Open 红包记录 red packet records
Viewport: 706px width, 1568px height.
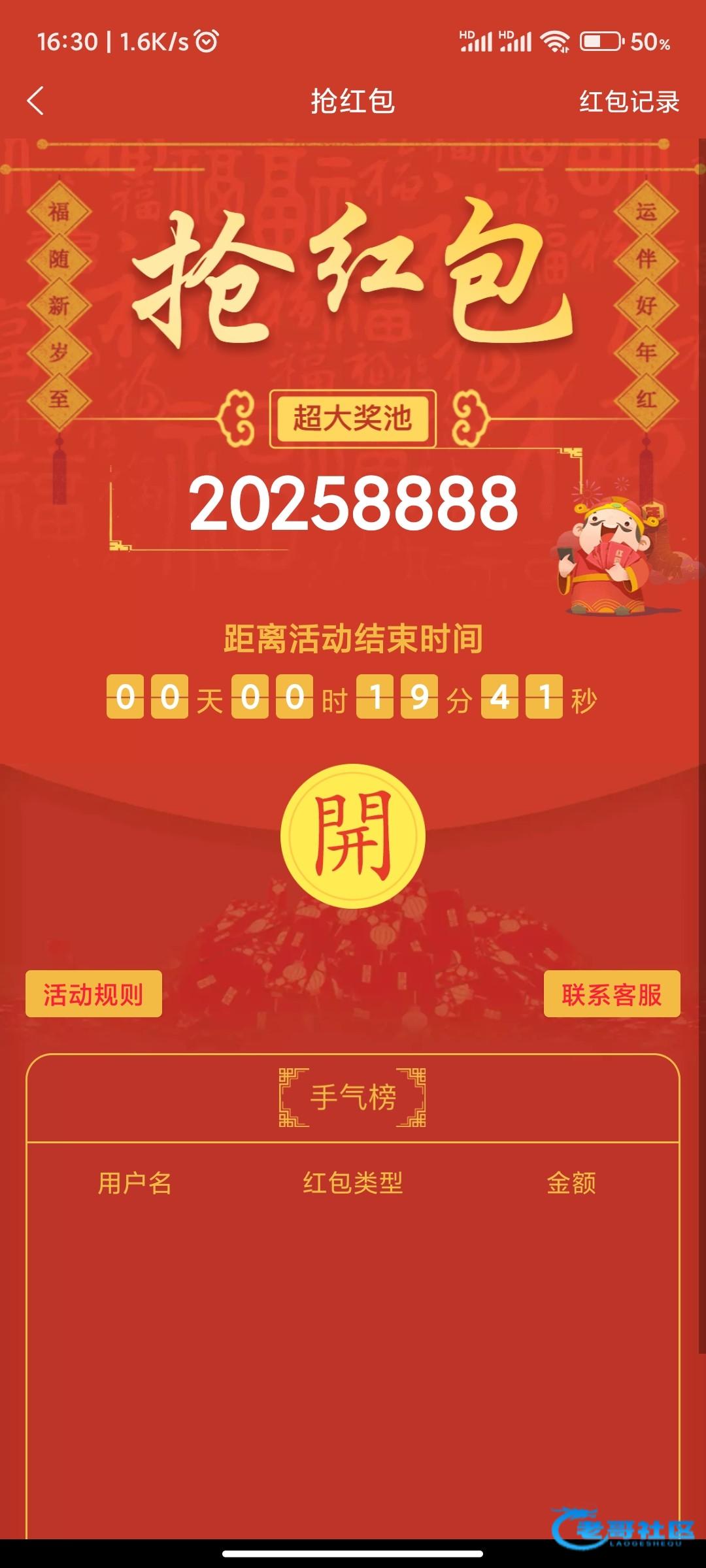[628, 102]
